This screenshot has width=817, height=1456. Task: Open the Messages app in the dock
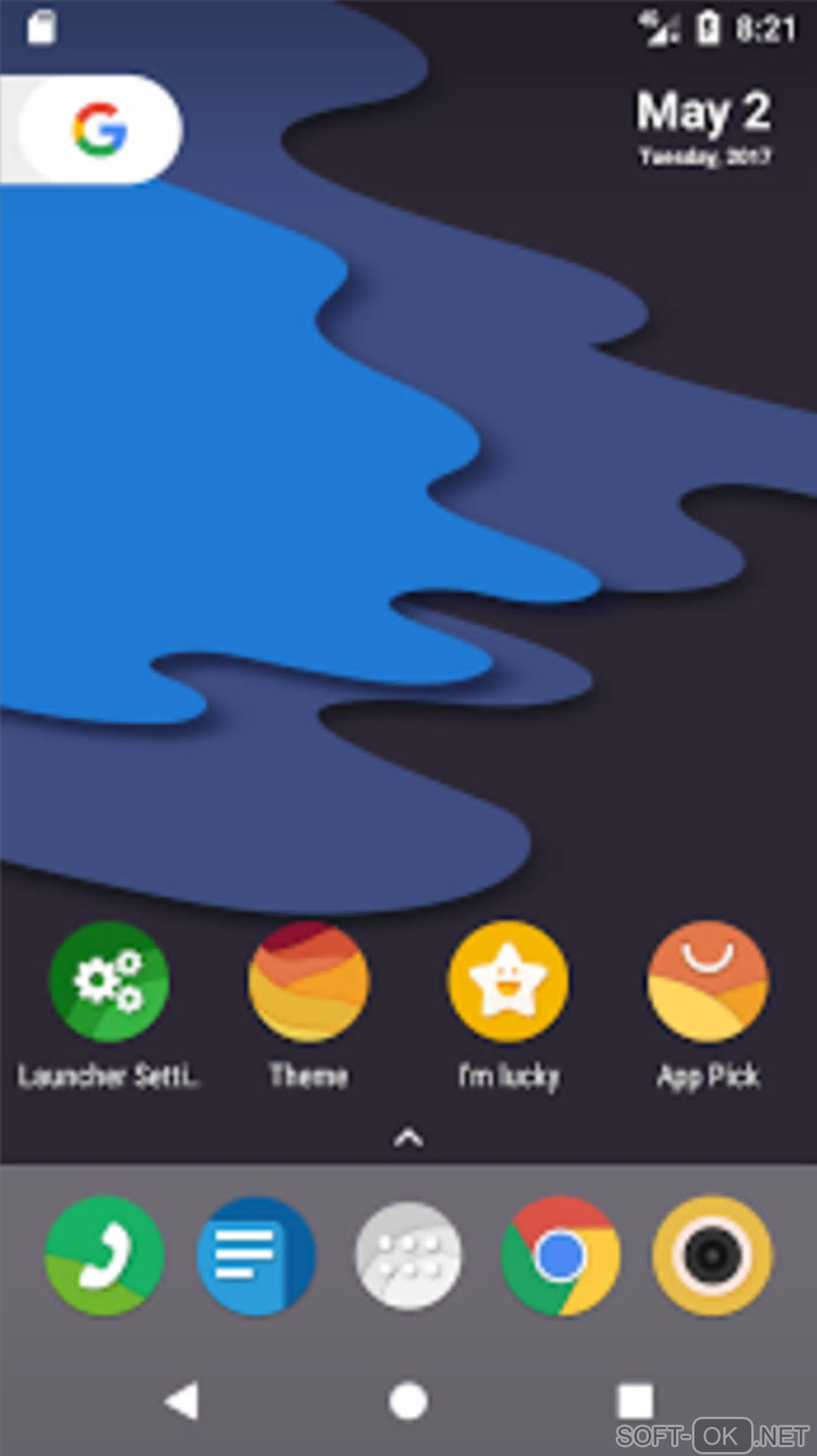256,1256
